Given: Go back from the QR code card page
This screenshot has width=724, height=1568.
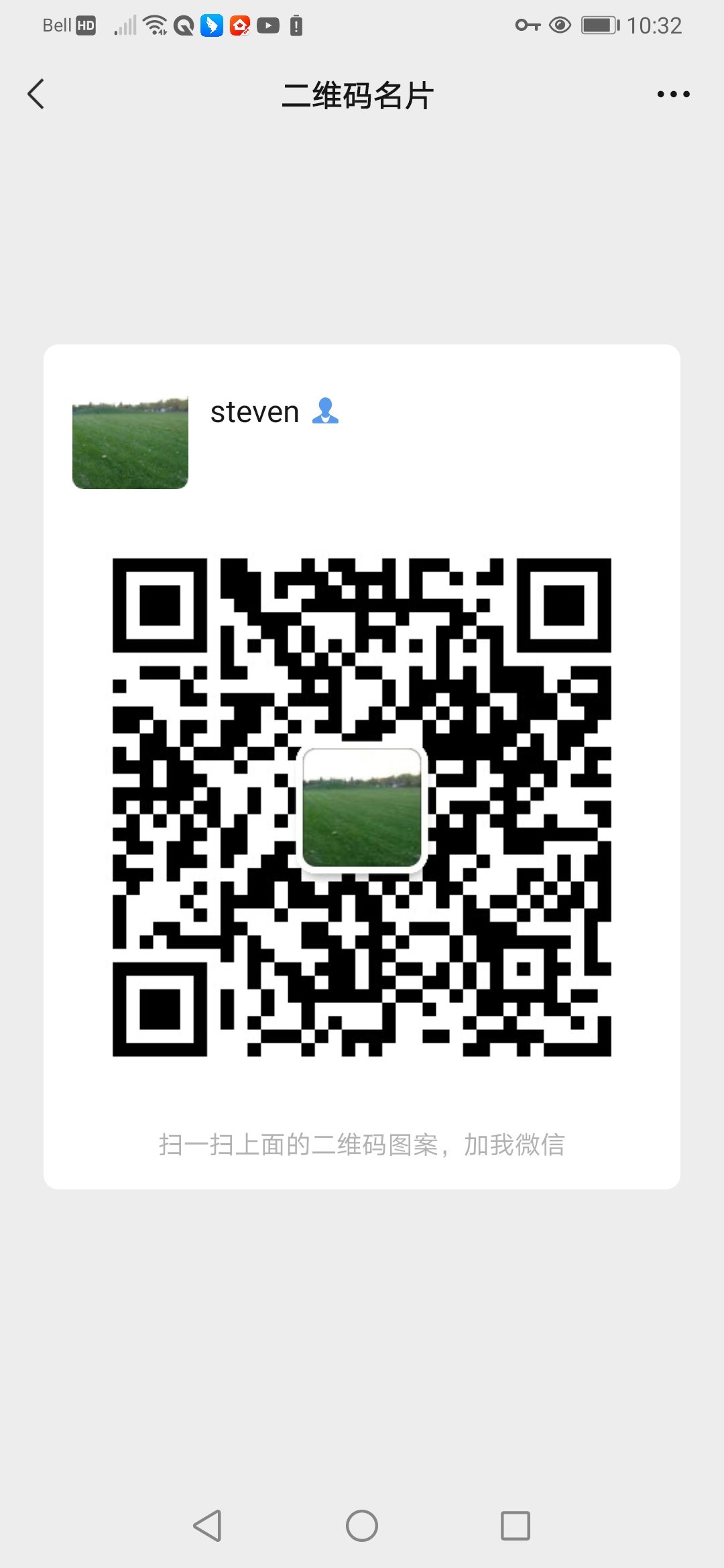Looking at the screenshot, I should pyautogui.click(x=36, y=94).
